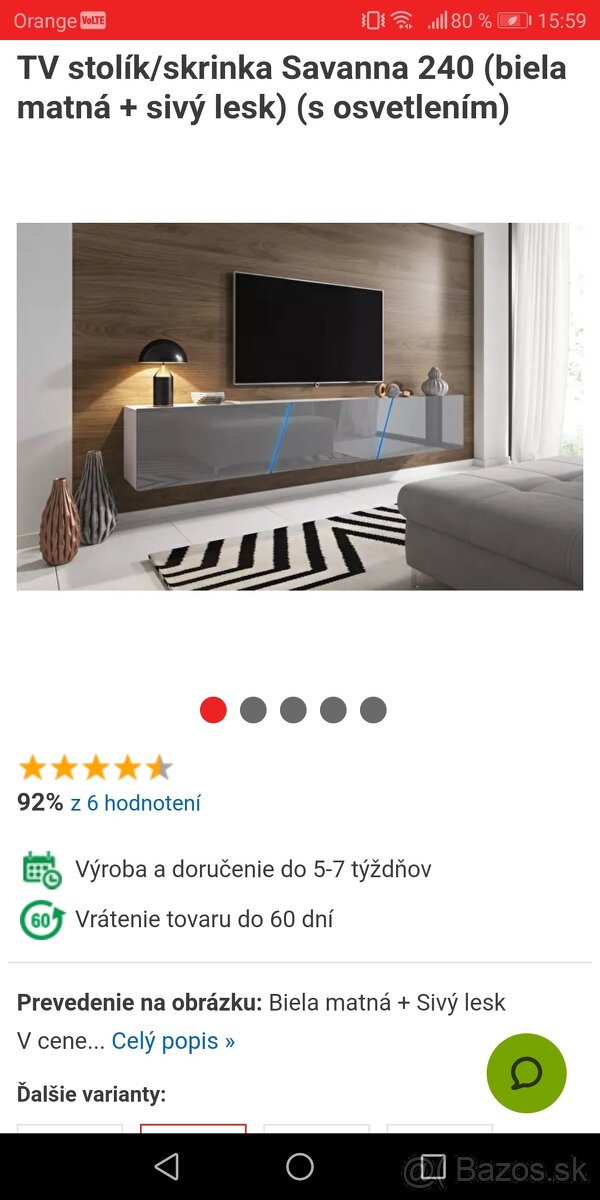Screen dimensions: 600x1200
Task: Enlarge the TV cabinet product photo
Action: click(300, 406)
